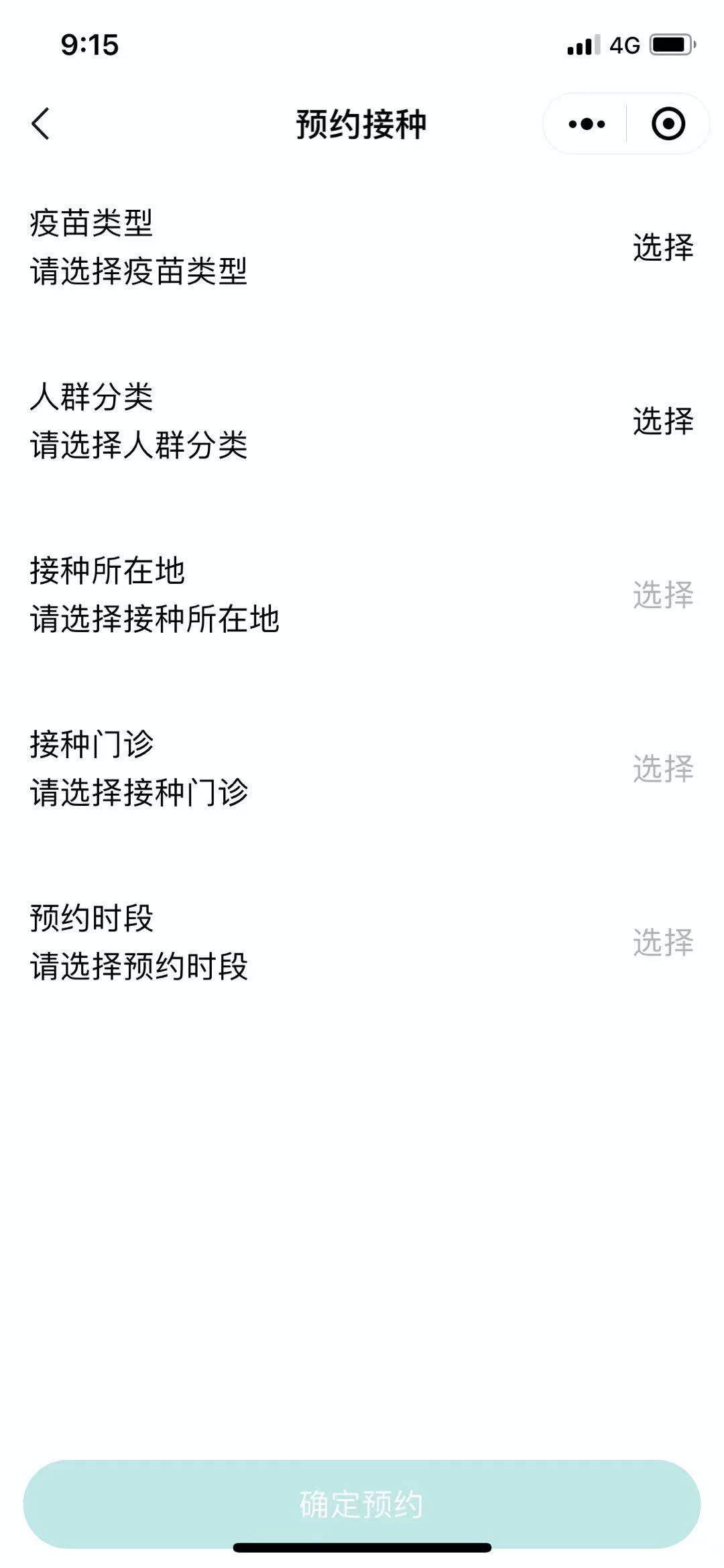The width and height of the screenshot is (724, 1568).
Task: Close the mini program via circle icon
Action: 668,124
